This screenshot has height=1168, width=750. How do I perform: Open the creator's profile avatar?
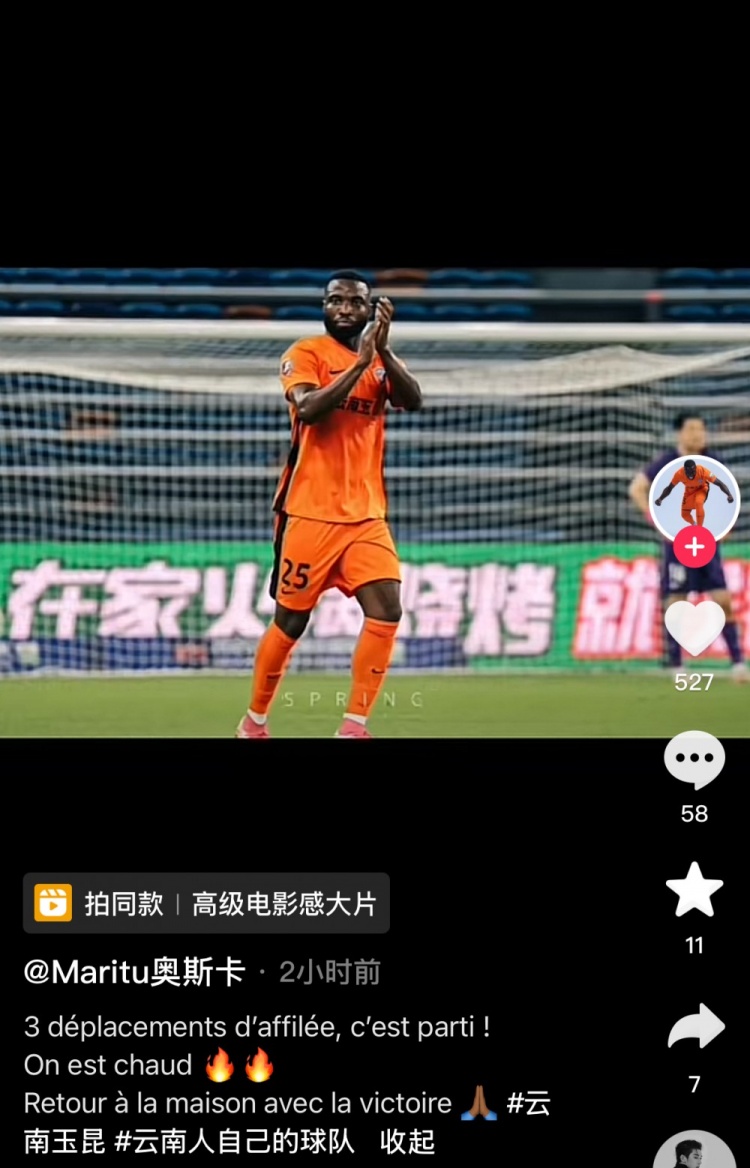pyautogui.click(x=694, y=496)
